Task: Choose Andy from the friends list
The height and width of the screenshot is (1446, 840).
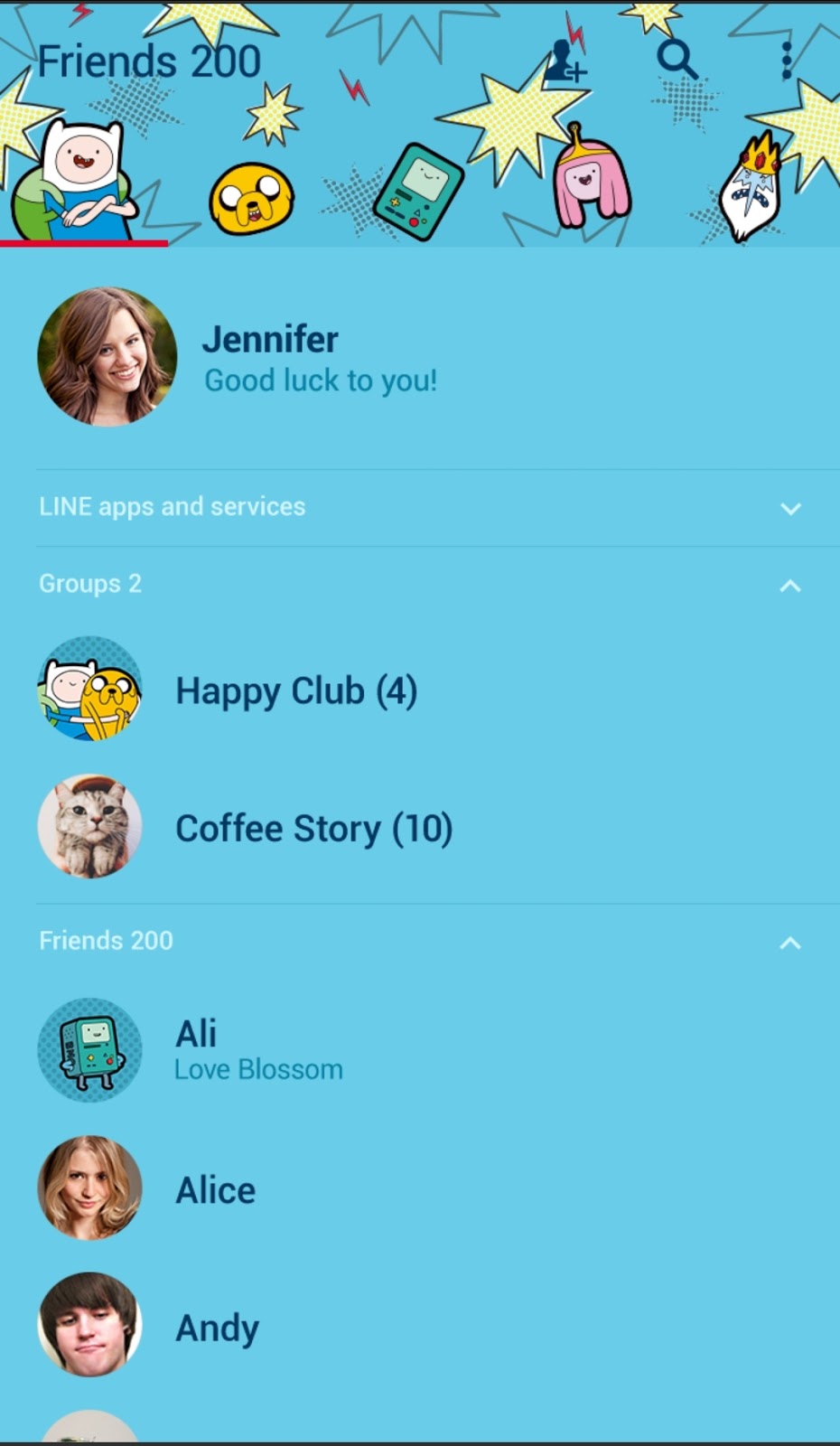Action: 217,1328
